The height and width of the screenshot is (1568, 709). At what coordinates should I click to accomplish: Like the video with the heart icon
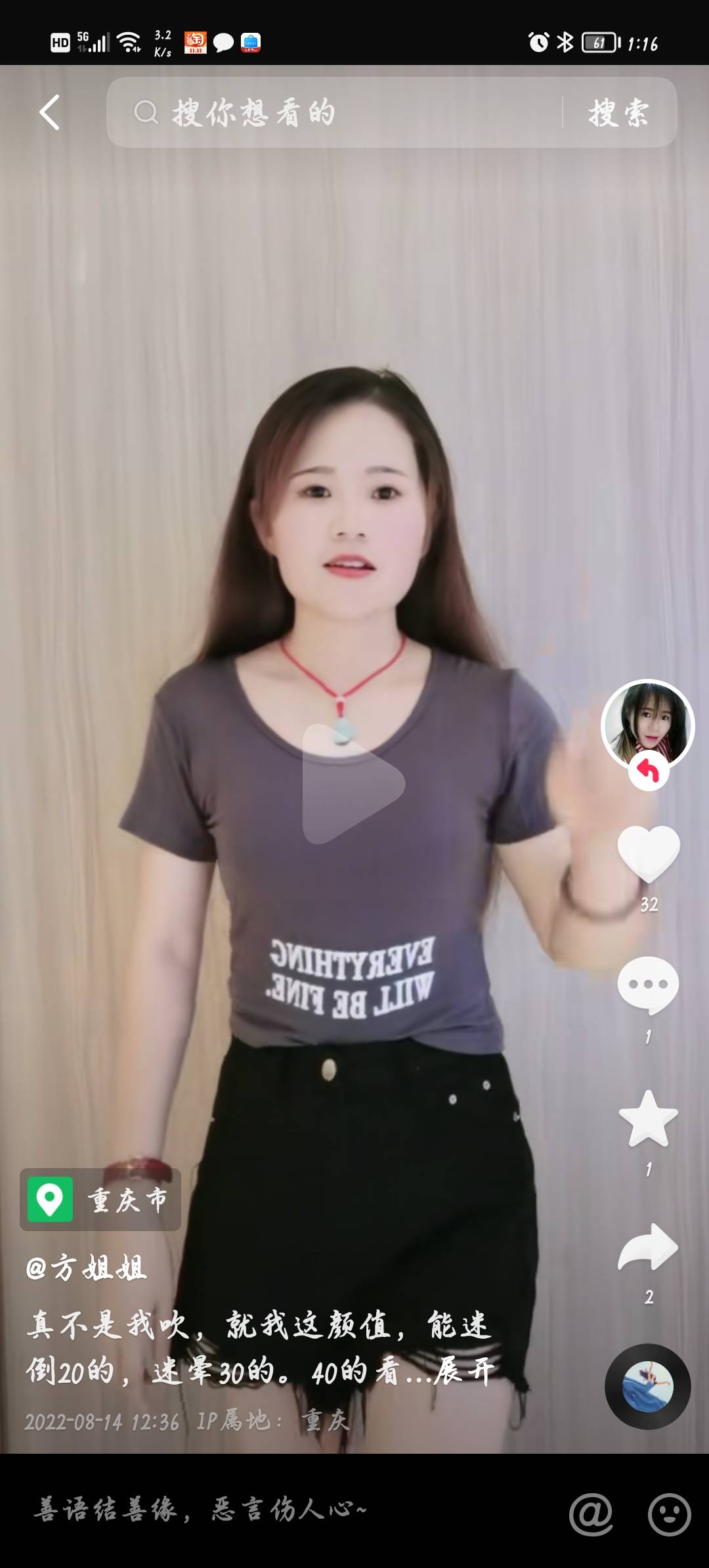(648, 853)
